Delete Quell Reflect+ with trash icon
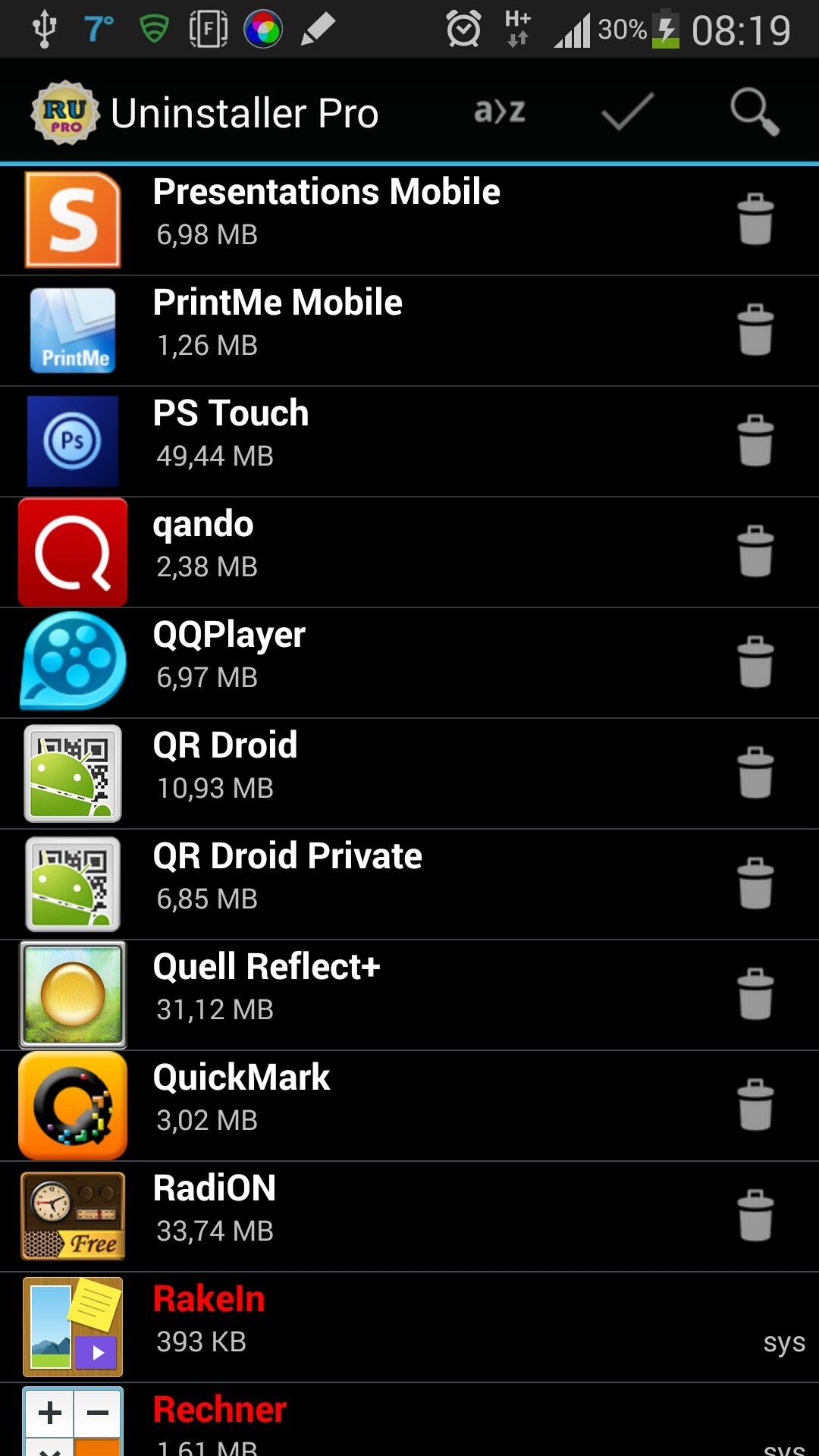 click(x=755, y=994)
